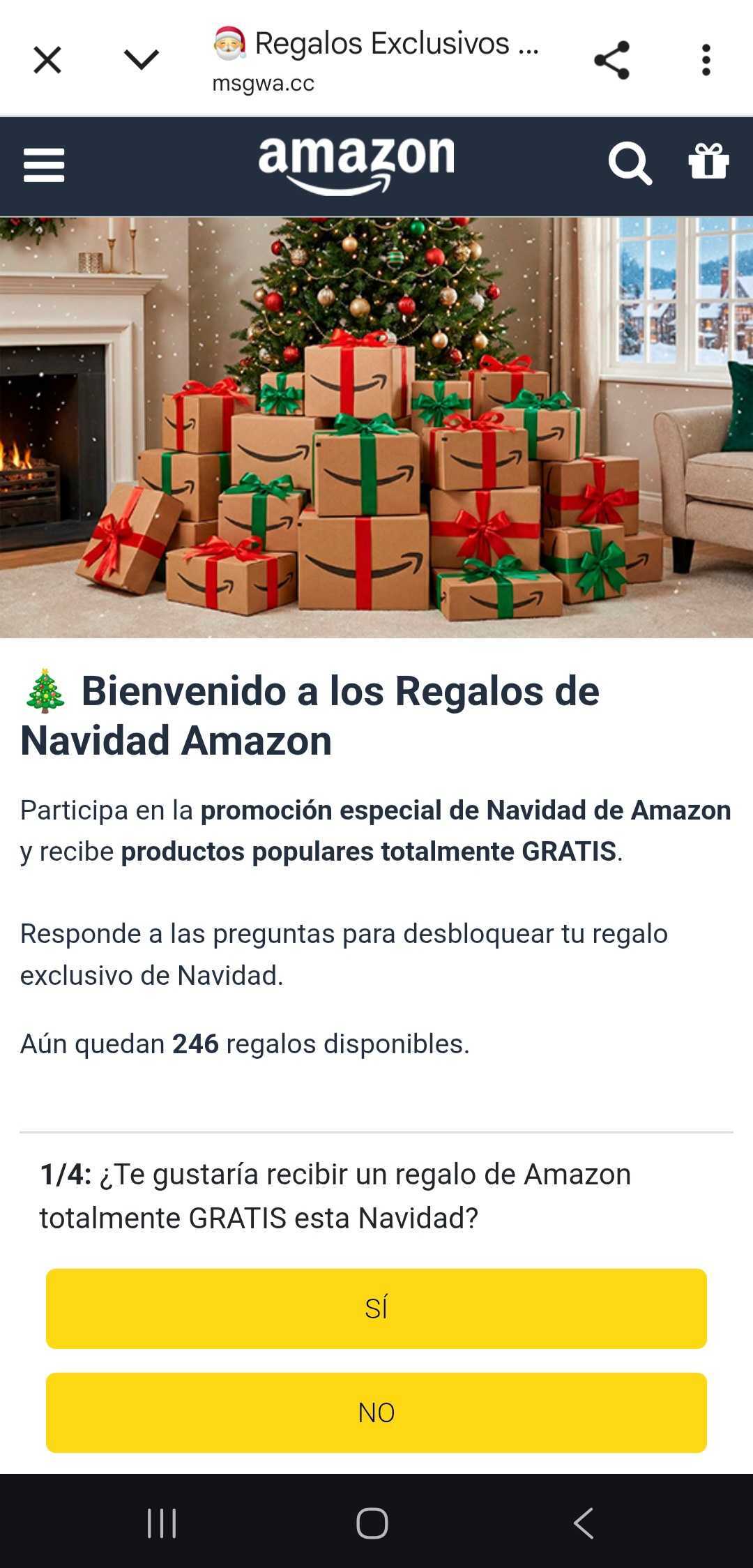Answer SÍ to question 1/4

pos(376,1309)
